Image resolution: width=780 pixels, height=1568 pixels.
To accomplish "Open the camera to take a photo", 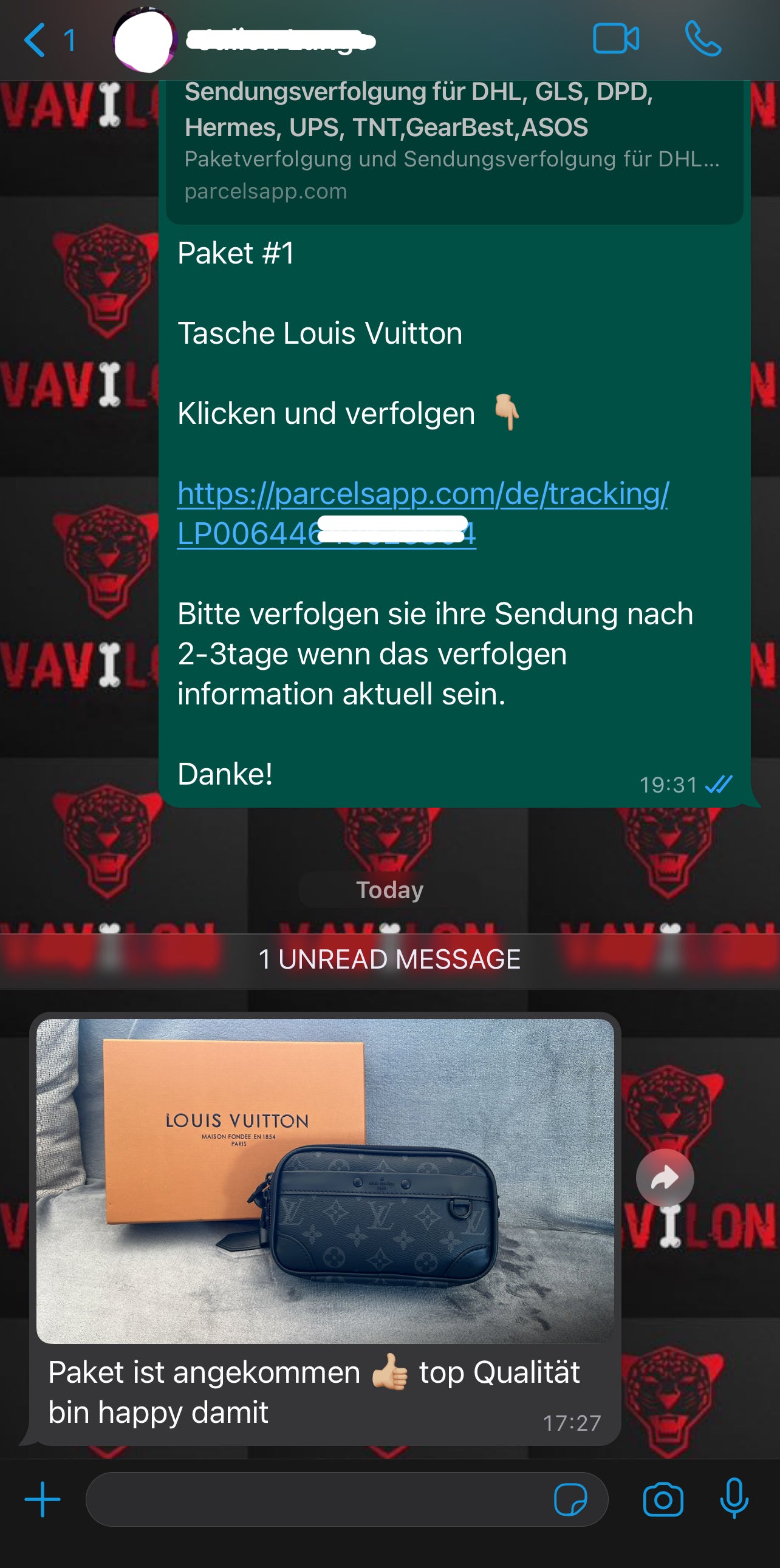I will click(x=663, y=1499).
